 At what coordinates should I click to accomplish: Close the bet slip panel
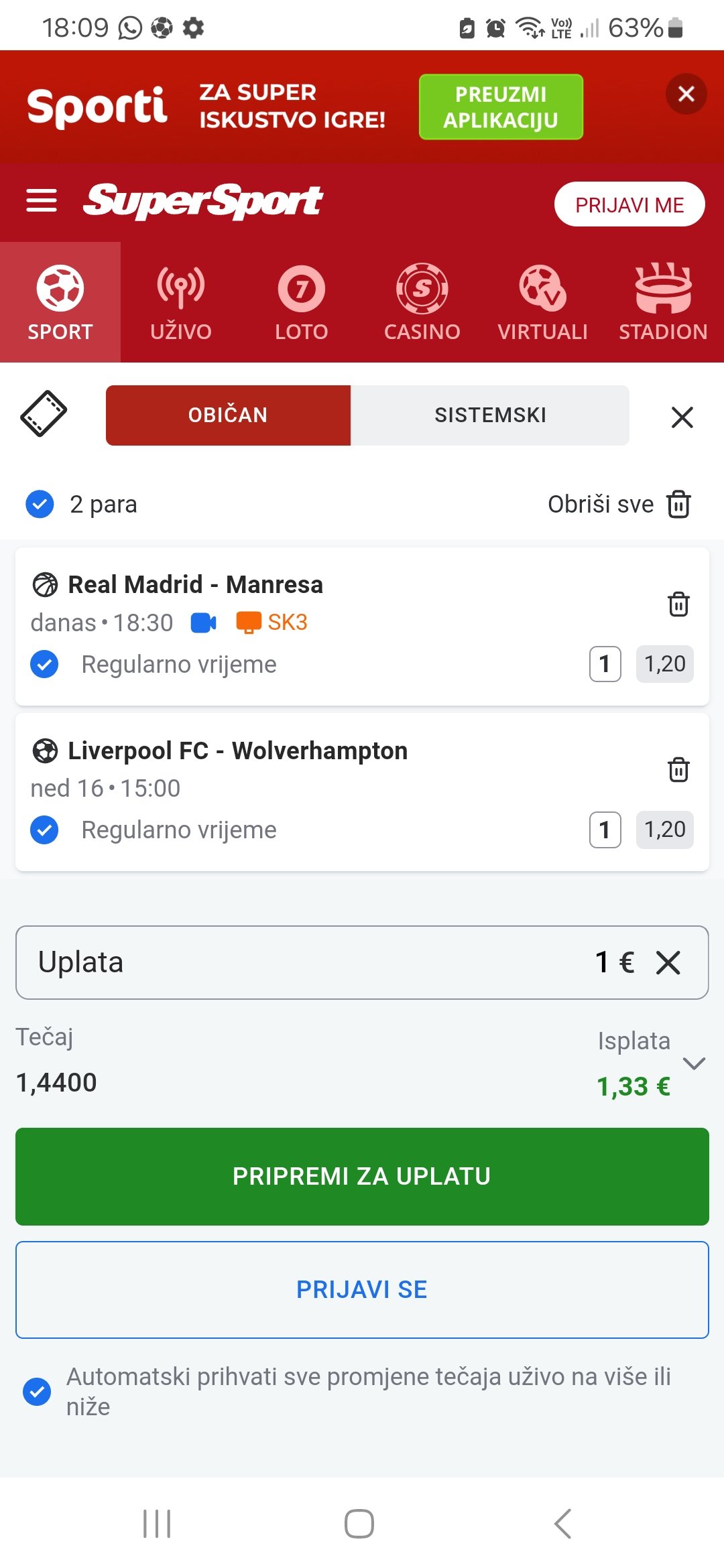click(682, 417)
